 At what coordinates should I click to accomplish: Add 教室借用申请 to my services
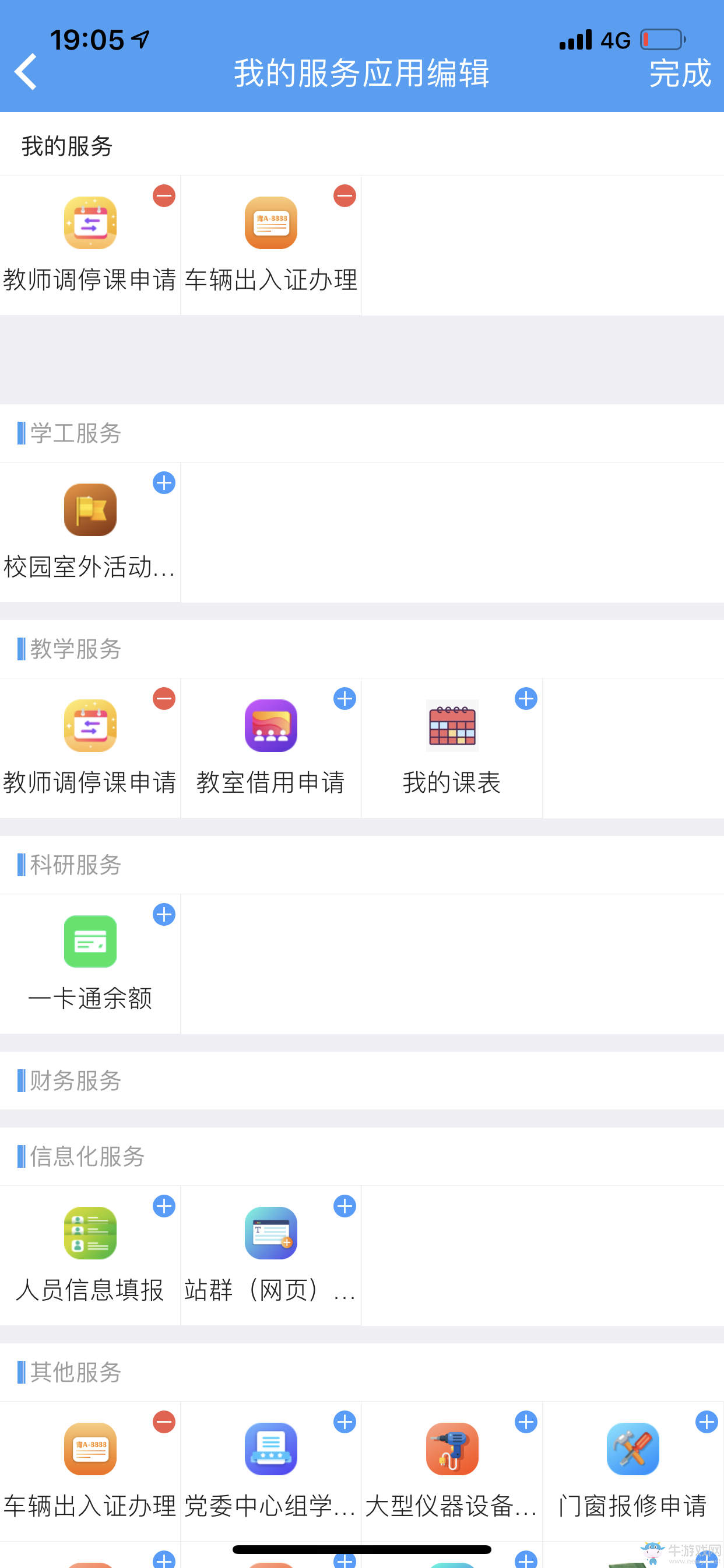345,699
